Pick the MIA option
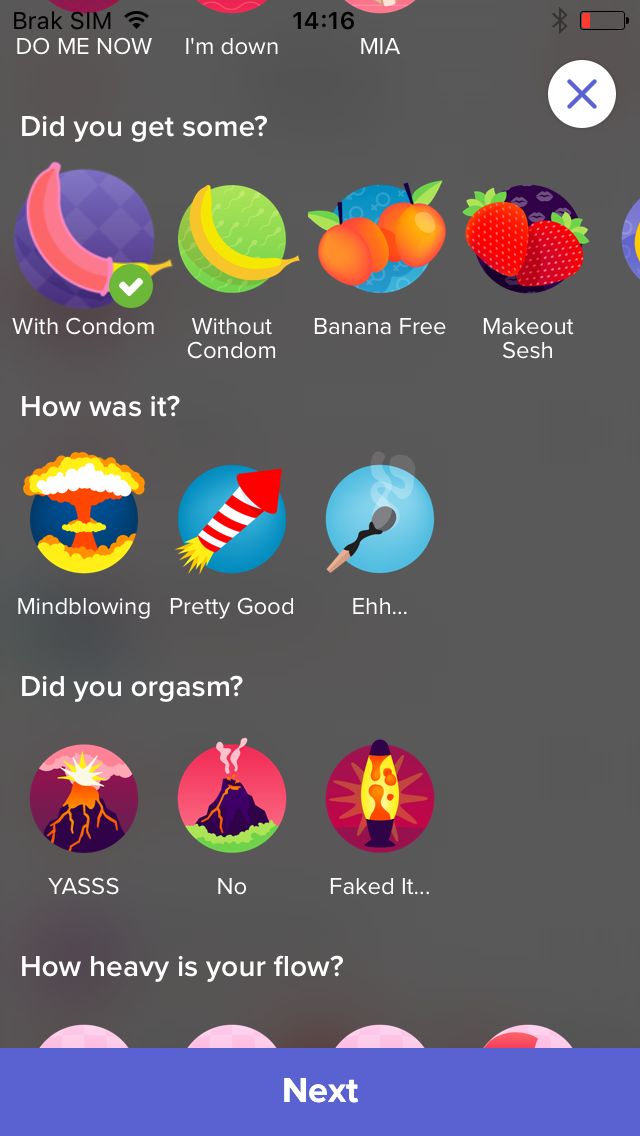The height and width of the screenshot is (1136, 640). click(379, 46)
